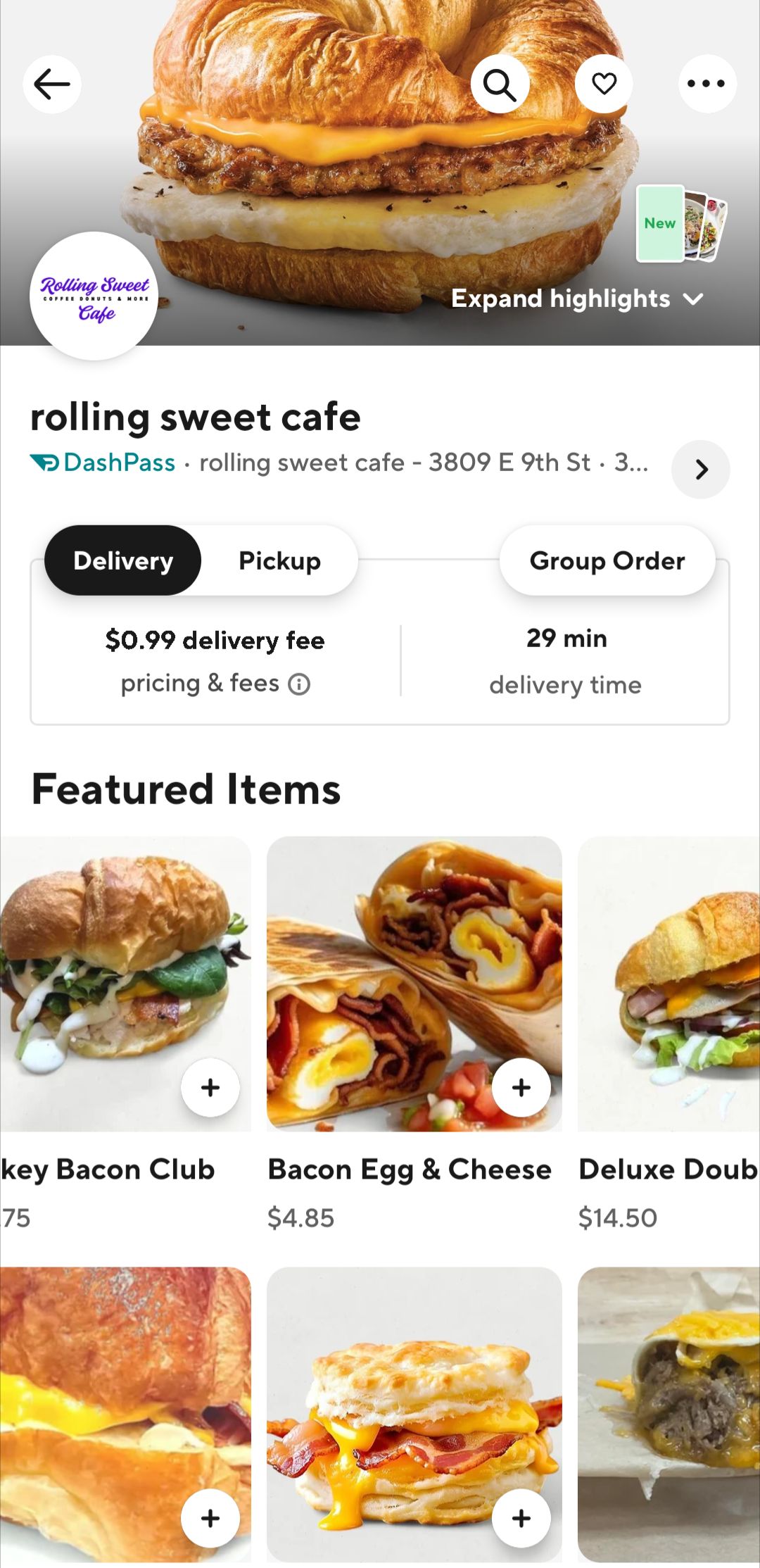This screenshot has width=760, height=1568.
Task: Open the rolling sweet cafe address link
Action: pyautogui.click(x=424, y=463)
